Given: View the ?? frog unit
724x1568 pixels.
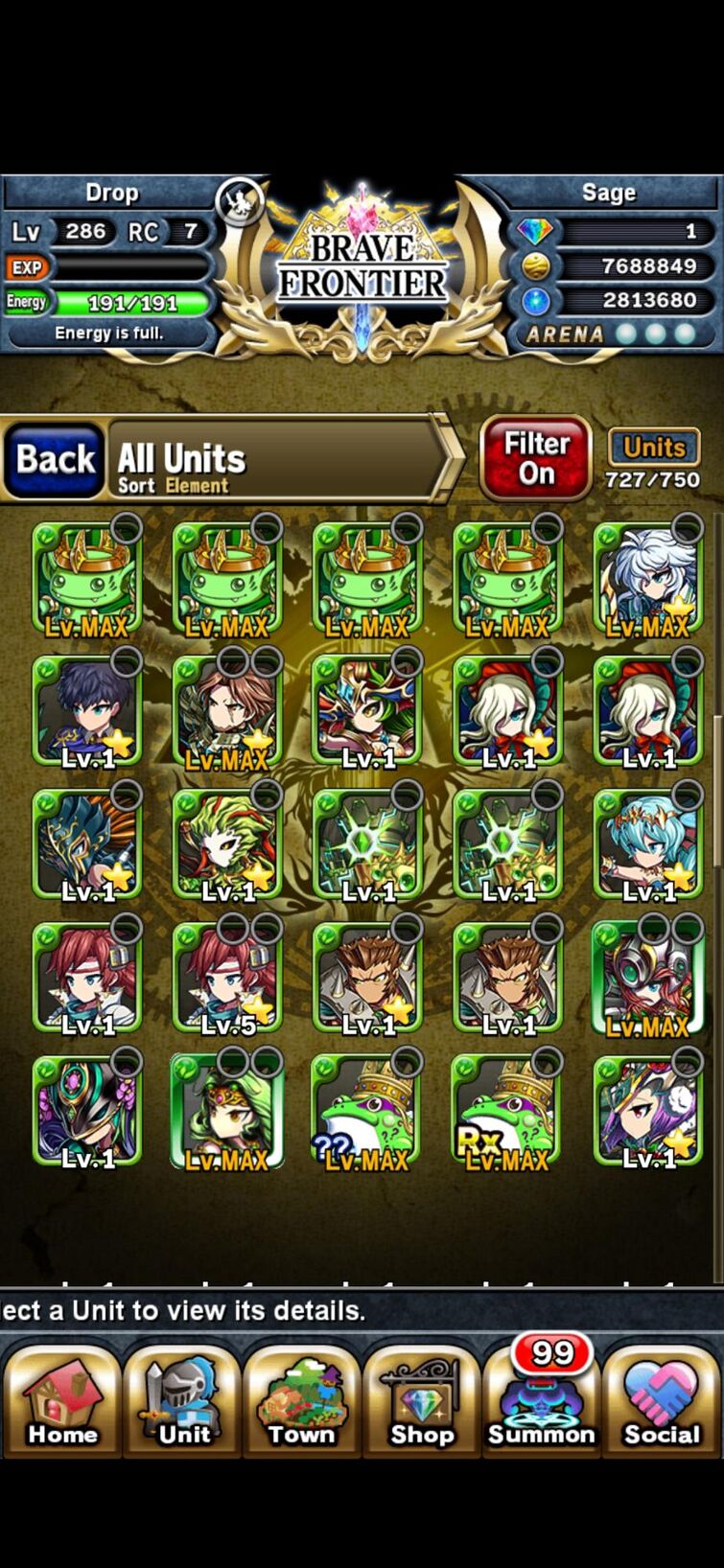Looking at the screenshot, I should (366, 1112).
